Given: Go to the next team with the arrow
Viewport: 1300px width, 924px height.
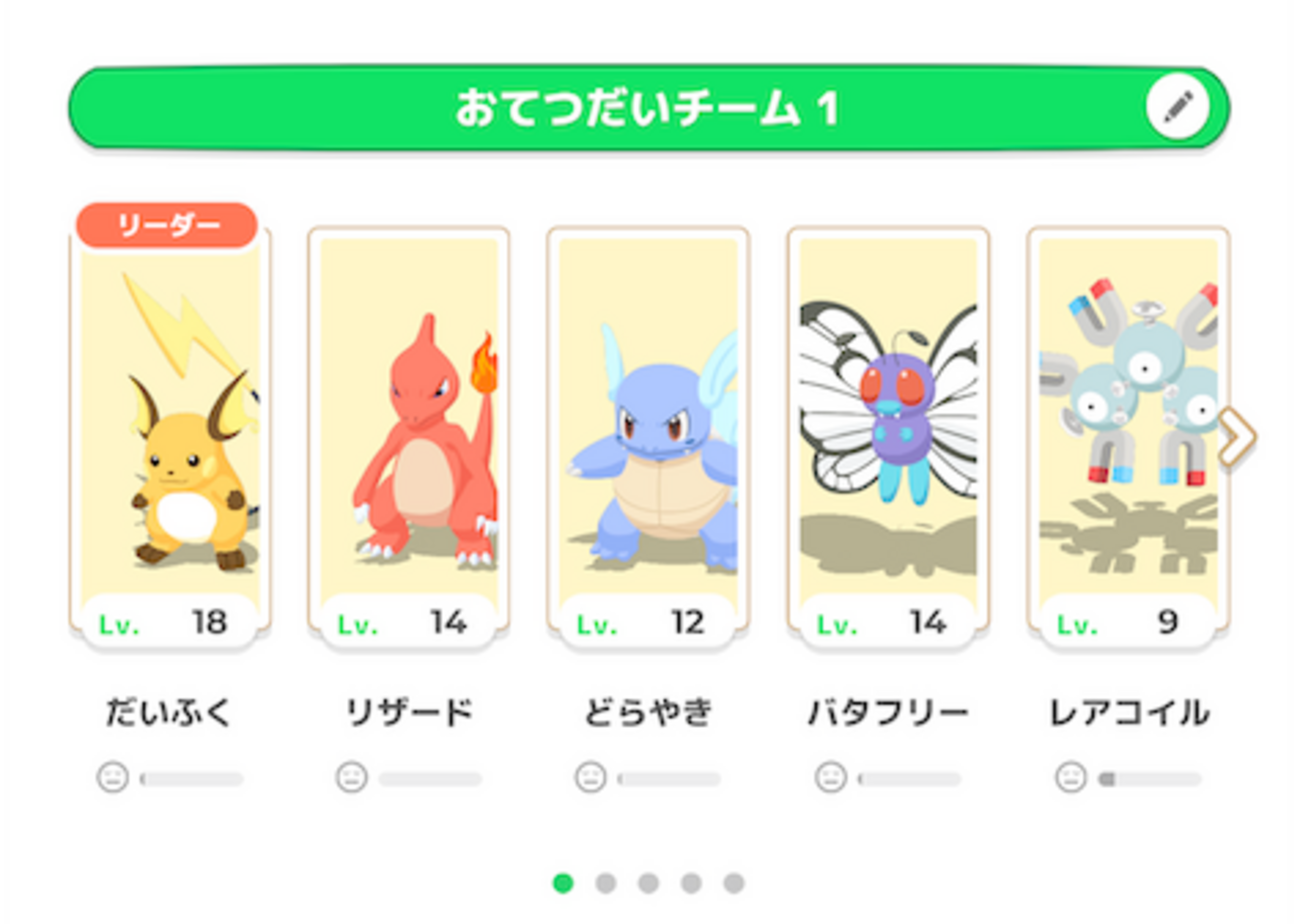Looking at the screenshot, I should 1237,437.
